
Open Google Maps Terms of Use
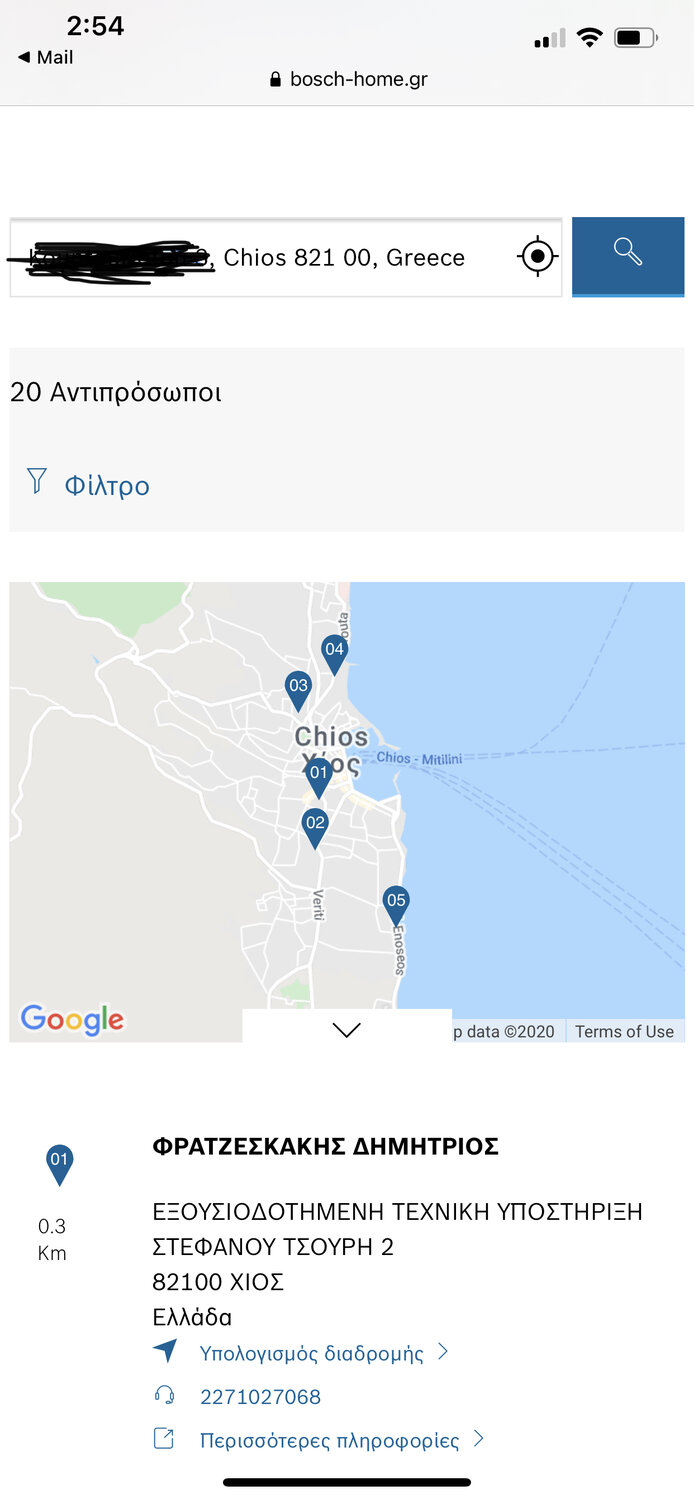[x=624, y=1032]
